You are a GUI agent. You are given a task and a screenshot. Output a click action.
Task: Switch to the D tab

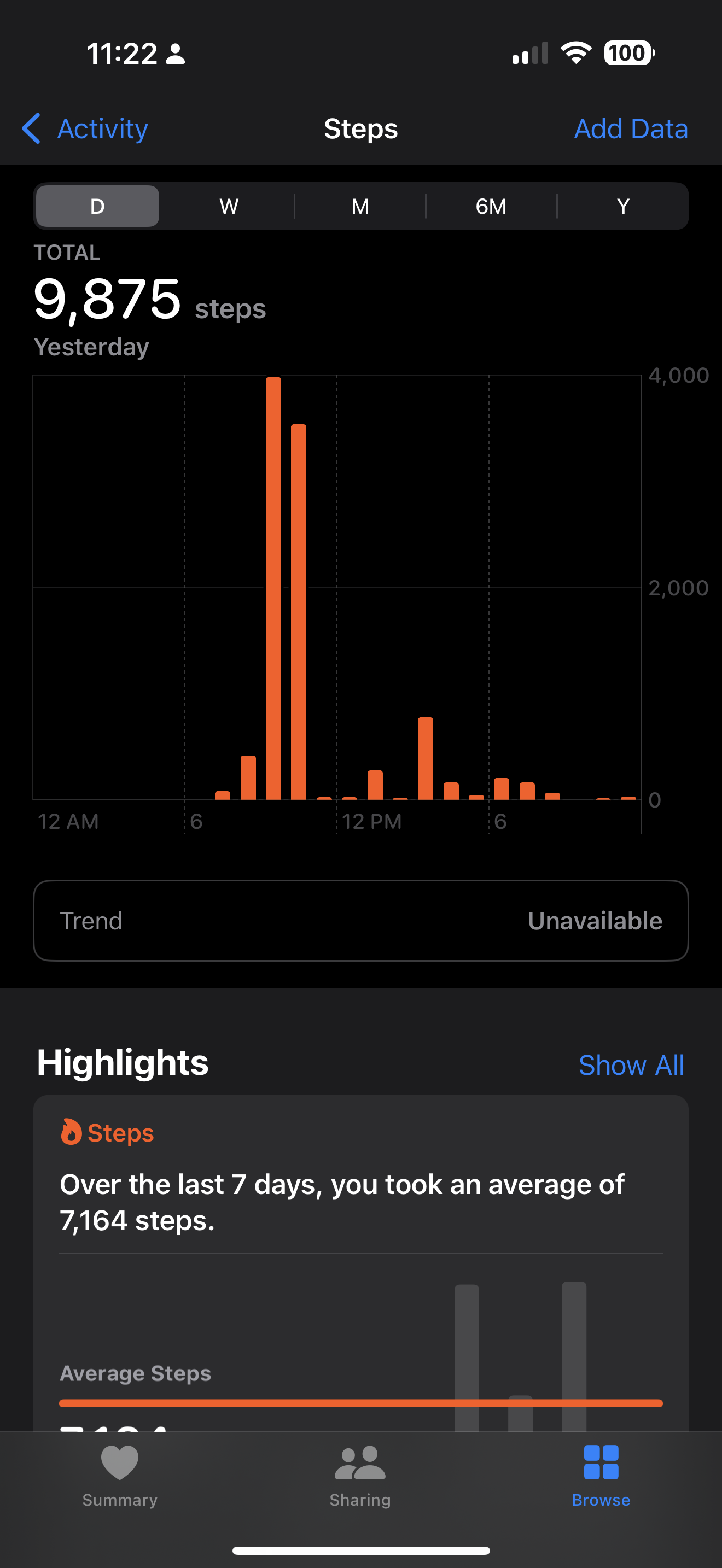(x=97, y=206)
